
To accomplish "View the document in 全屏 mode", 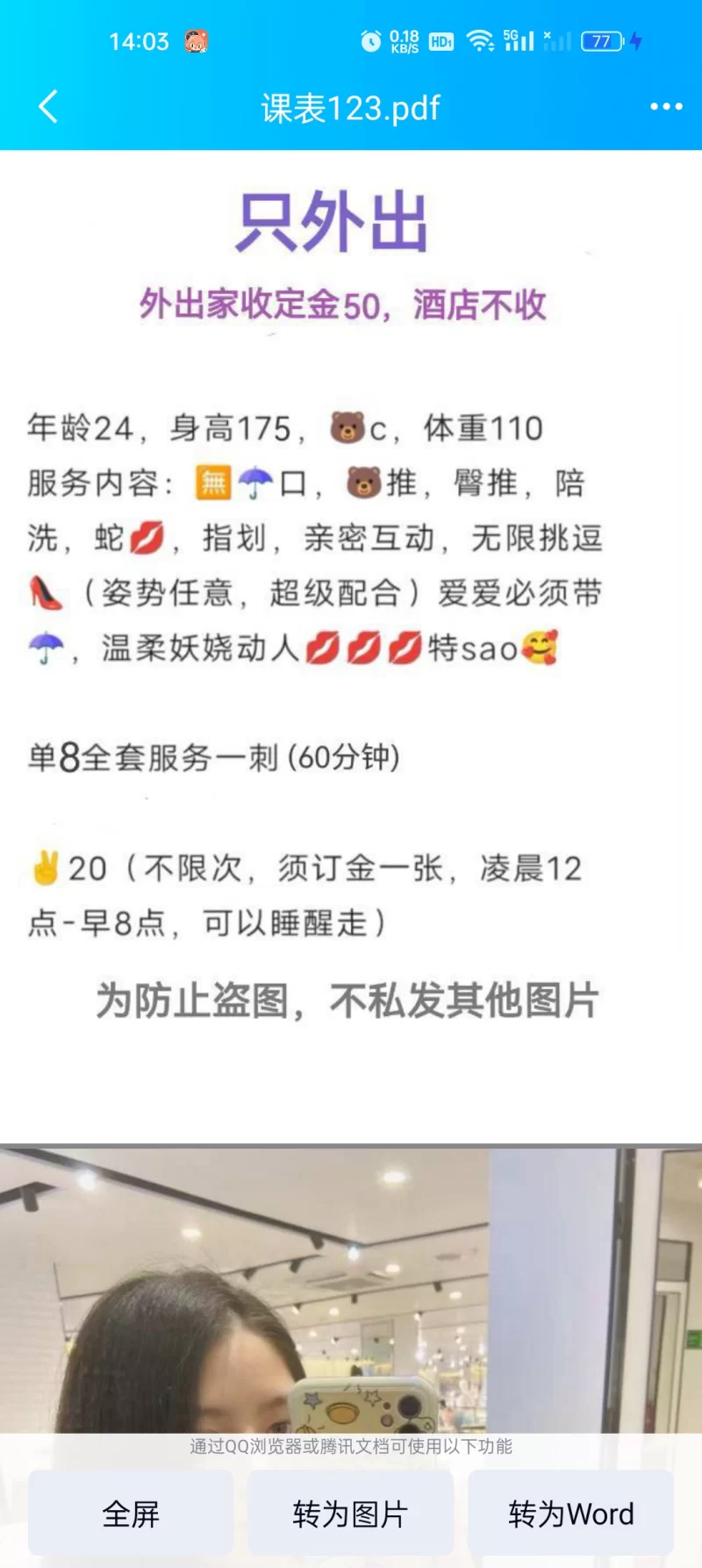I will (x=131, y=1514).
